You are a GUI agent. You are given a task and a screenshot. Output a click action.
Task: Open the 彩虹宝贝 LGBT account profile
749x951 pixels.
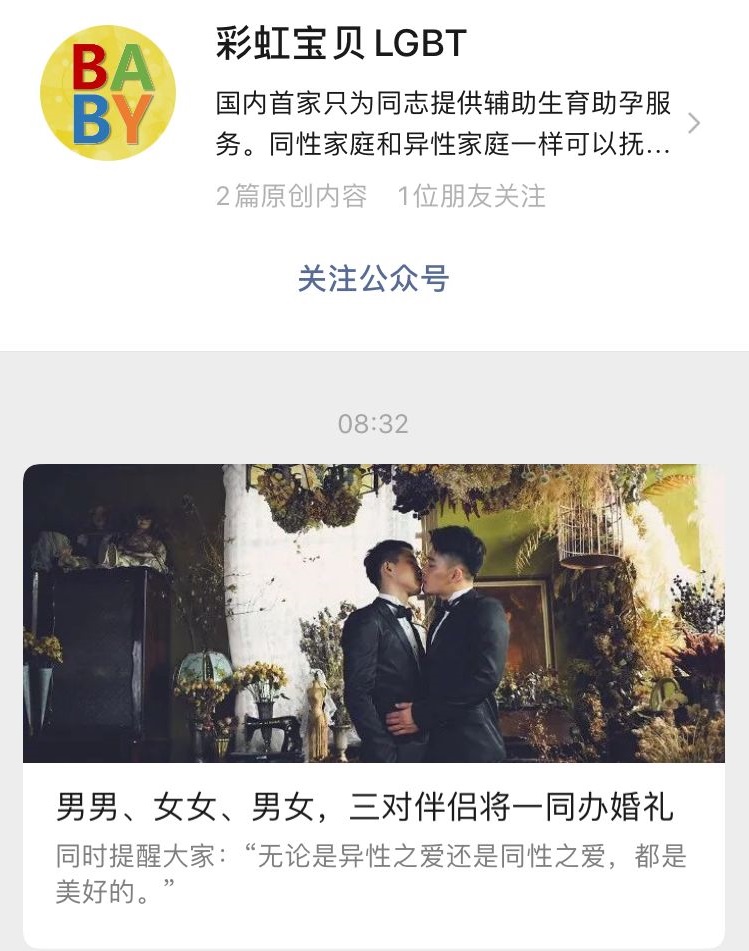(341, 44)
